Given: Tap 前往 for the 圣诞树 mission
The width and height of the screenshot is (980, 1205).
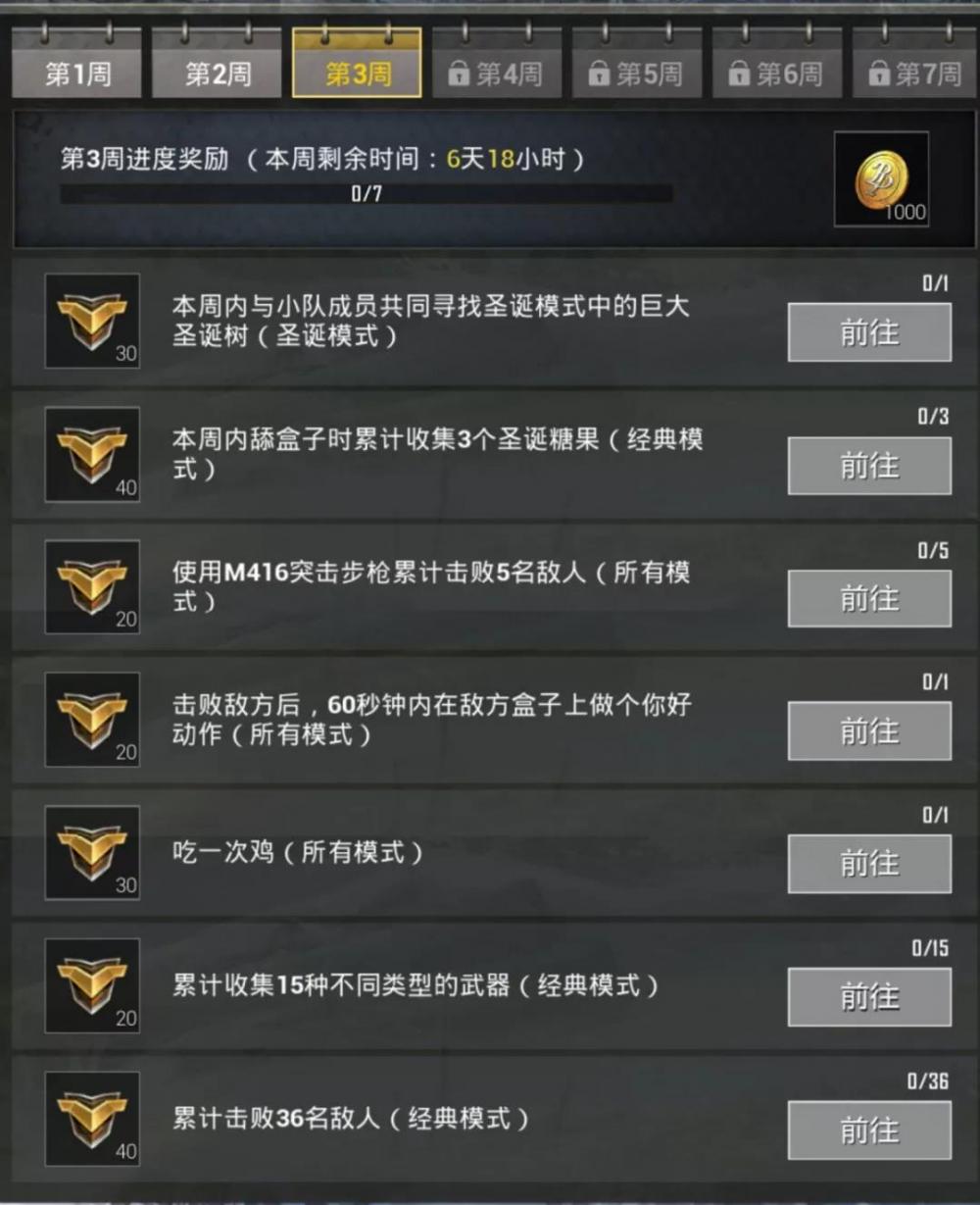Looking at the screenshot, I should click(869, 332).
